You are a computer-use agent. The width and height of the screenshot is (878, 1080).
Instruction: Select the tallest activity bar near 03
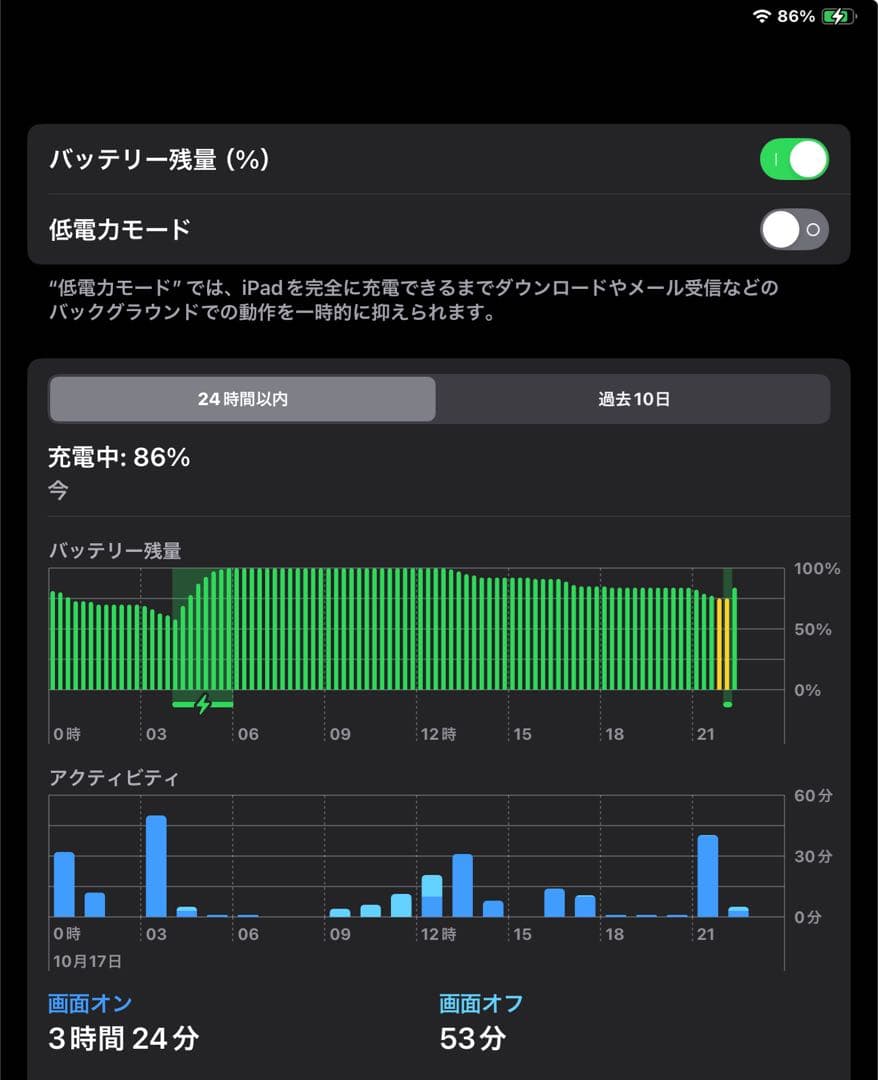coord(155,865)
